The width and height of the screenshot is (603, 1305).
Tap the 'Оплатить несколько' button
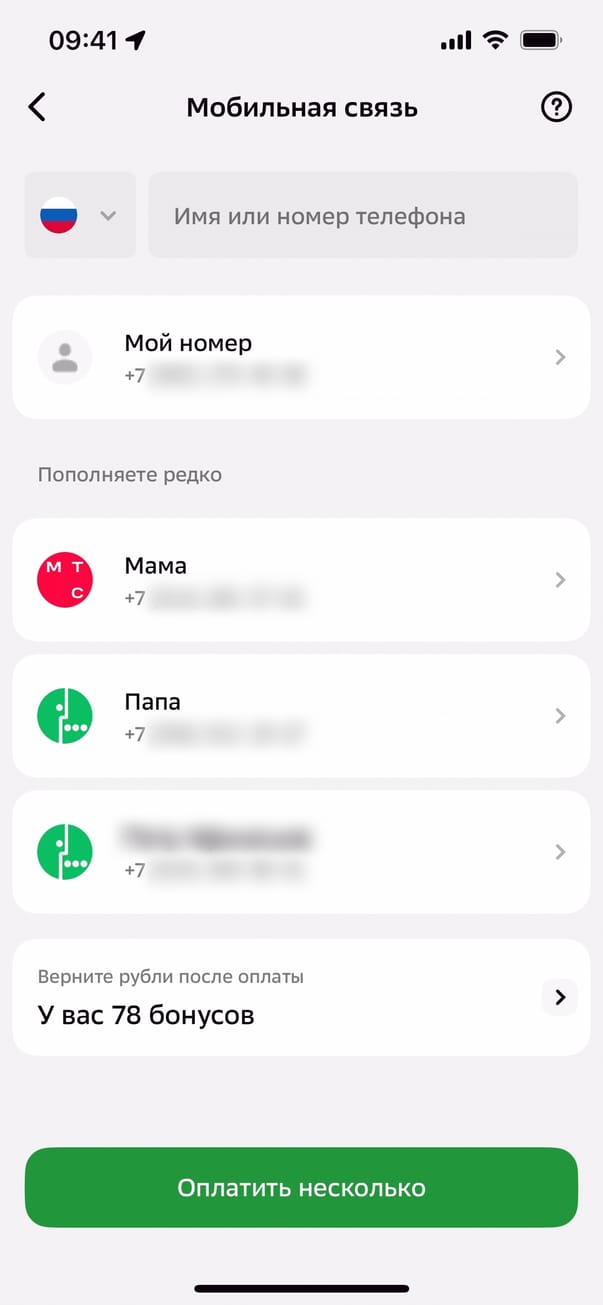click(301, 1187)
